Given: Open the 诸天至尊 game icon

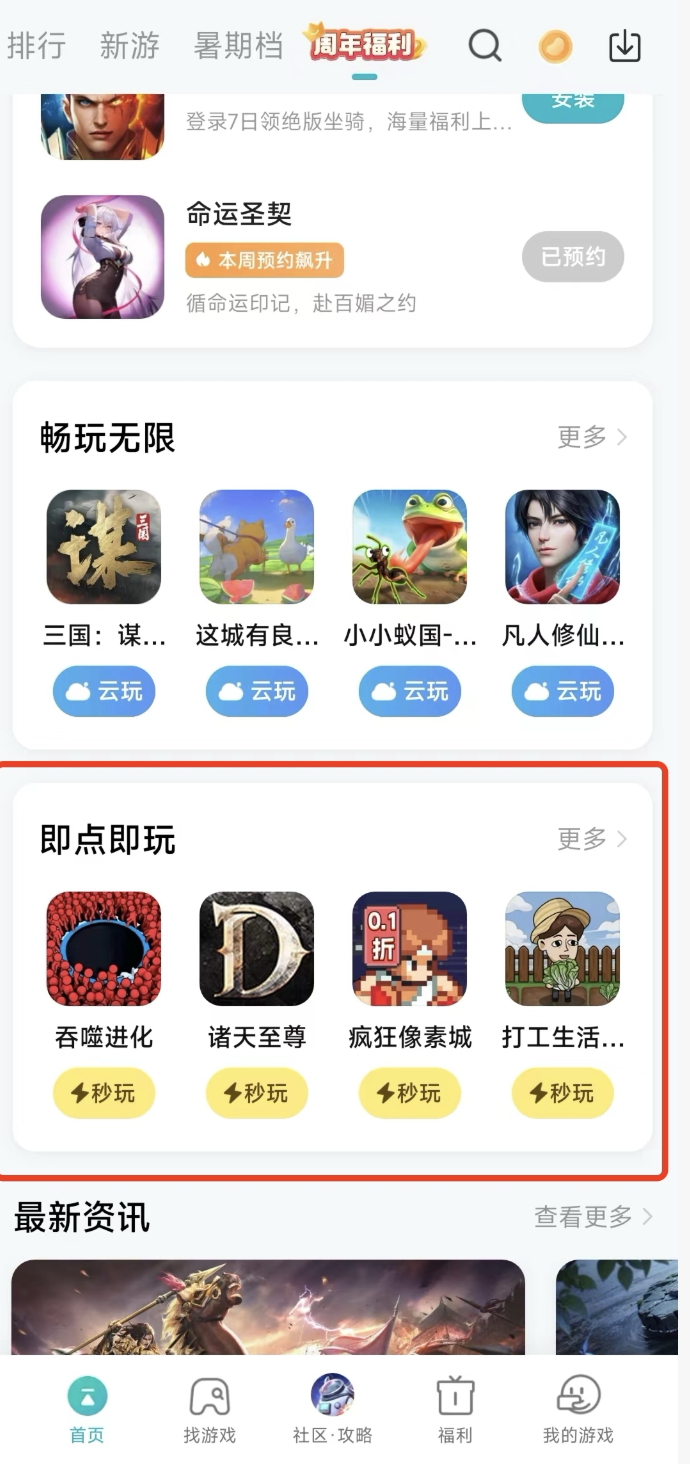Looking at the screenshot, I should [x=257, y=949].
